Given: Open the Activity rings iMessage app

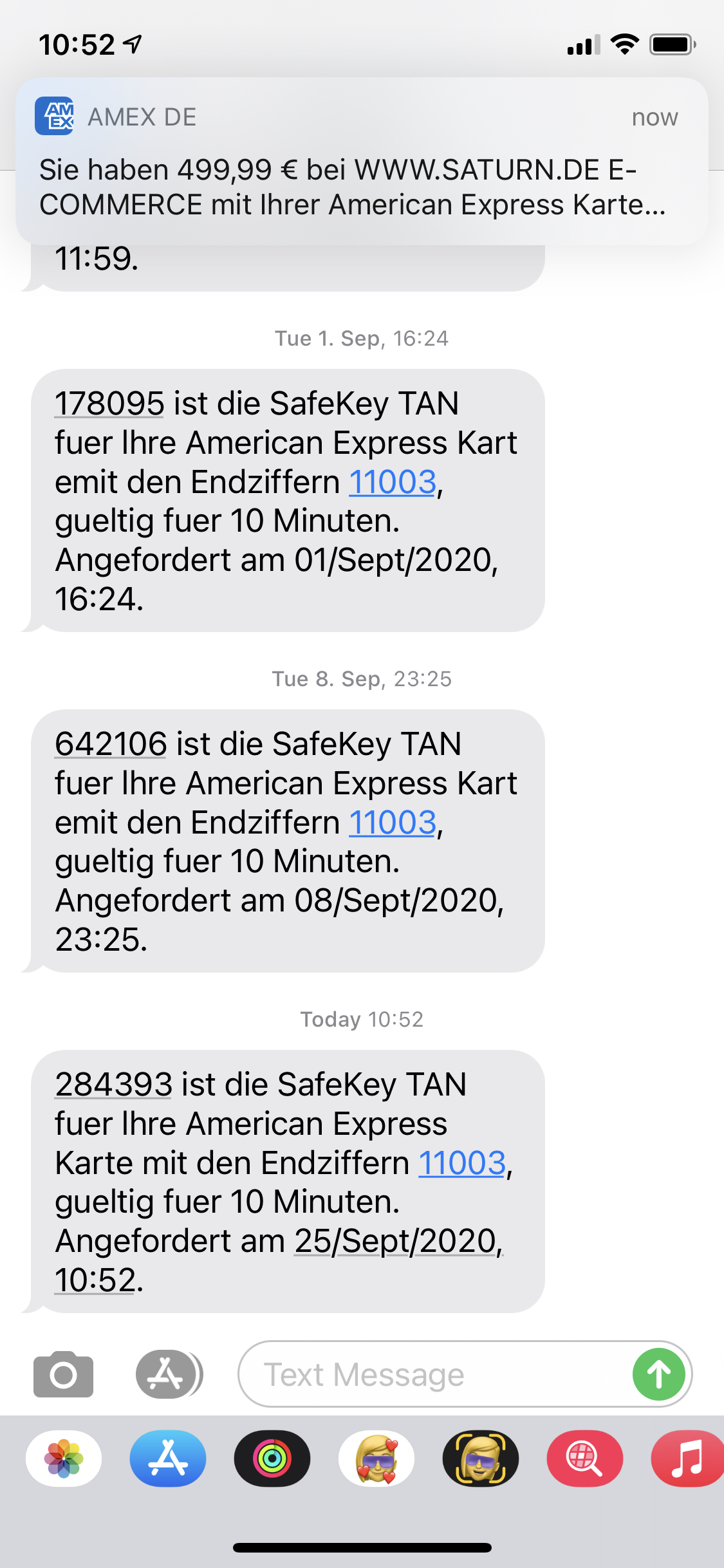Looking at the screenshot, I should pyautogui.click(x=272, y=1459).
